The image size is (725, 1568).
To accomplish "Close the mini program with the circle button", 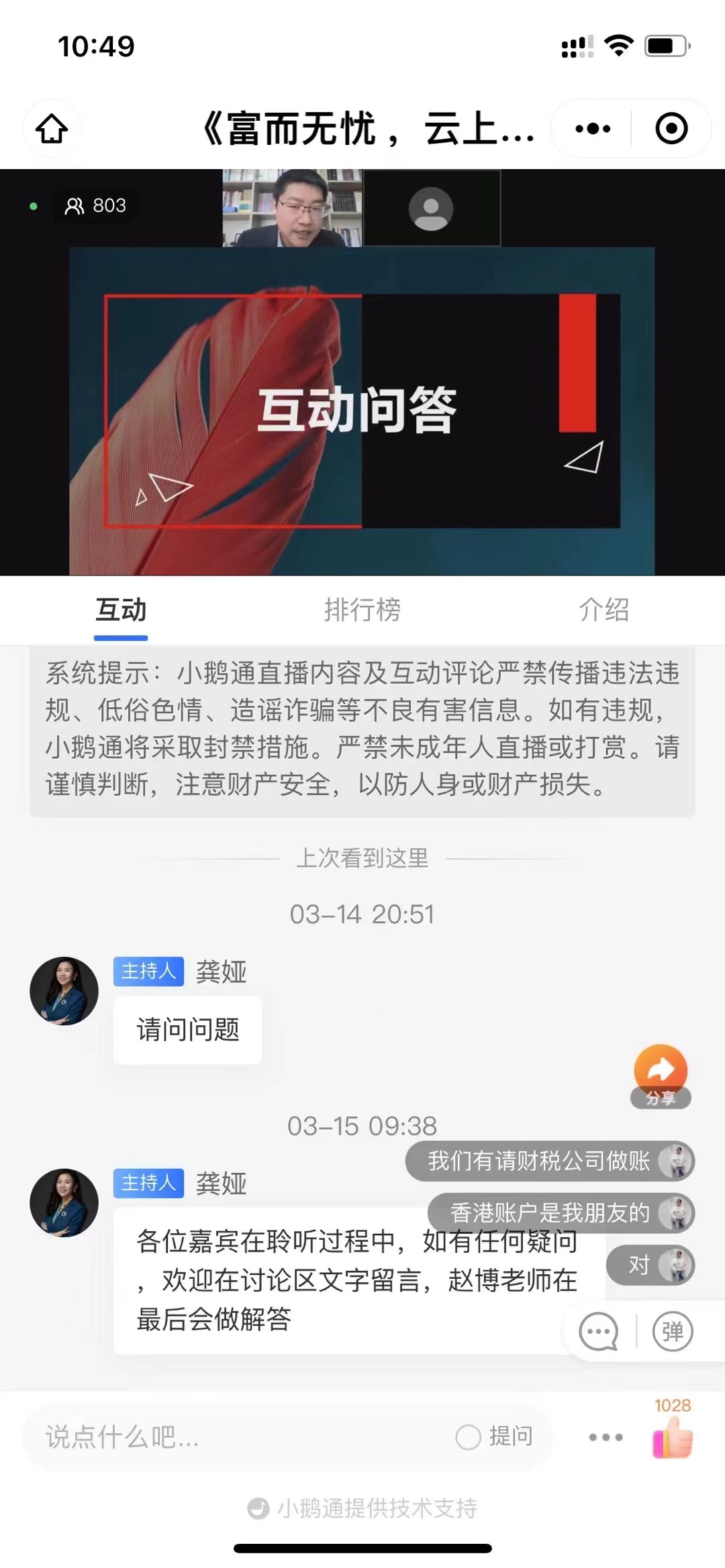I will point(671,129).
